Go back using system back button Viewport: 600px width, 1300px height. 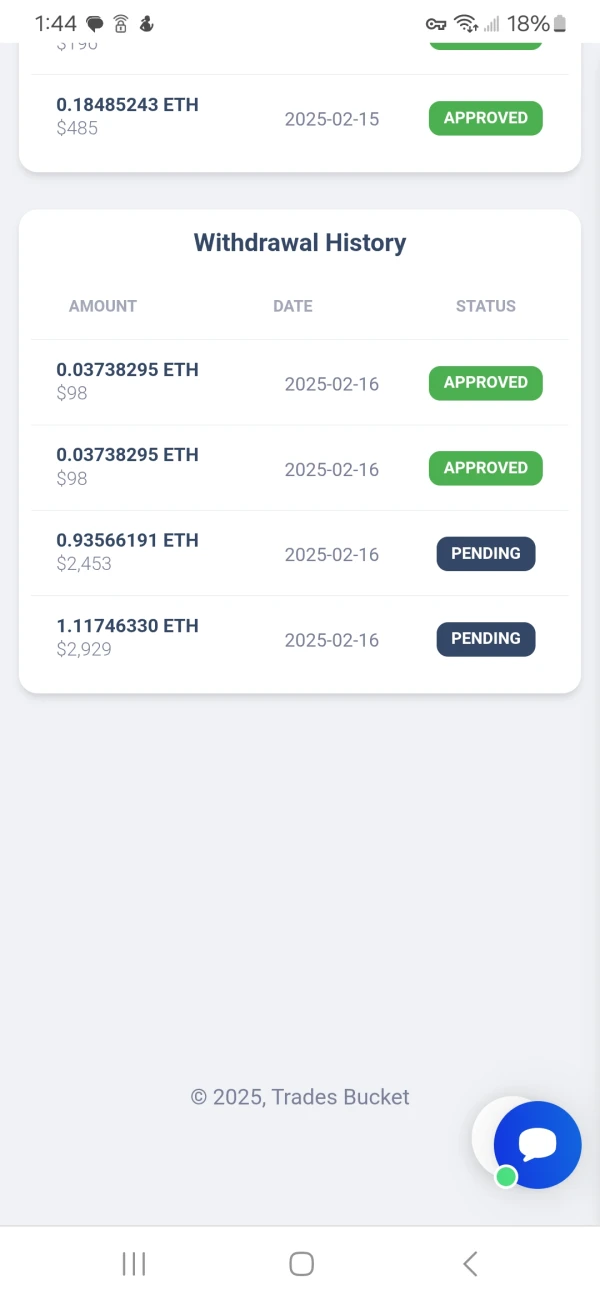[x=470, y=1264]
